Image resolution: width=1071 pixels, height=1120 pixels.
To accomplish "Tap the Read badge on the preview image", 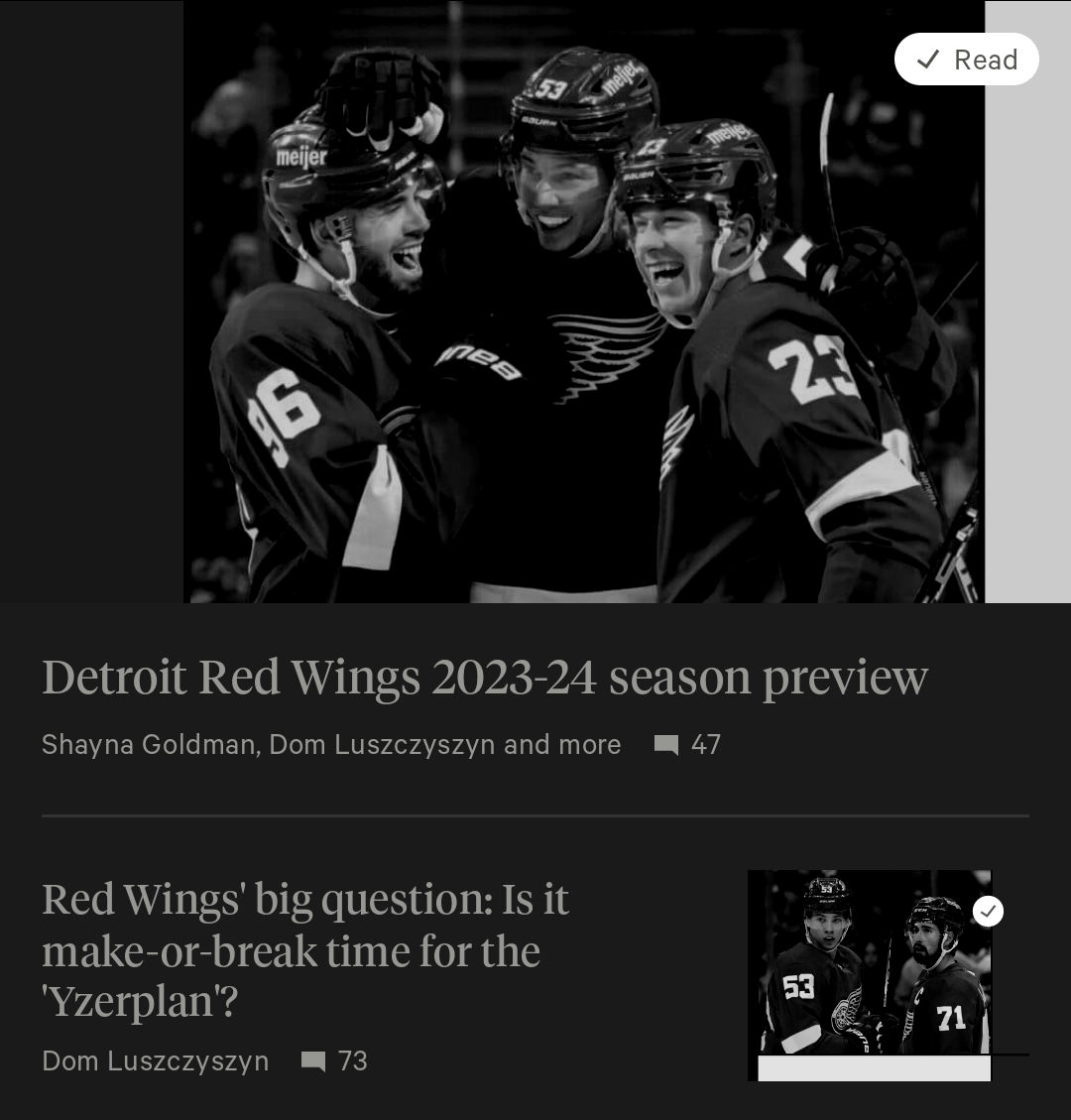I will pos(966,60).
